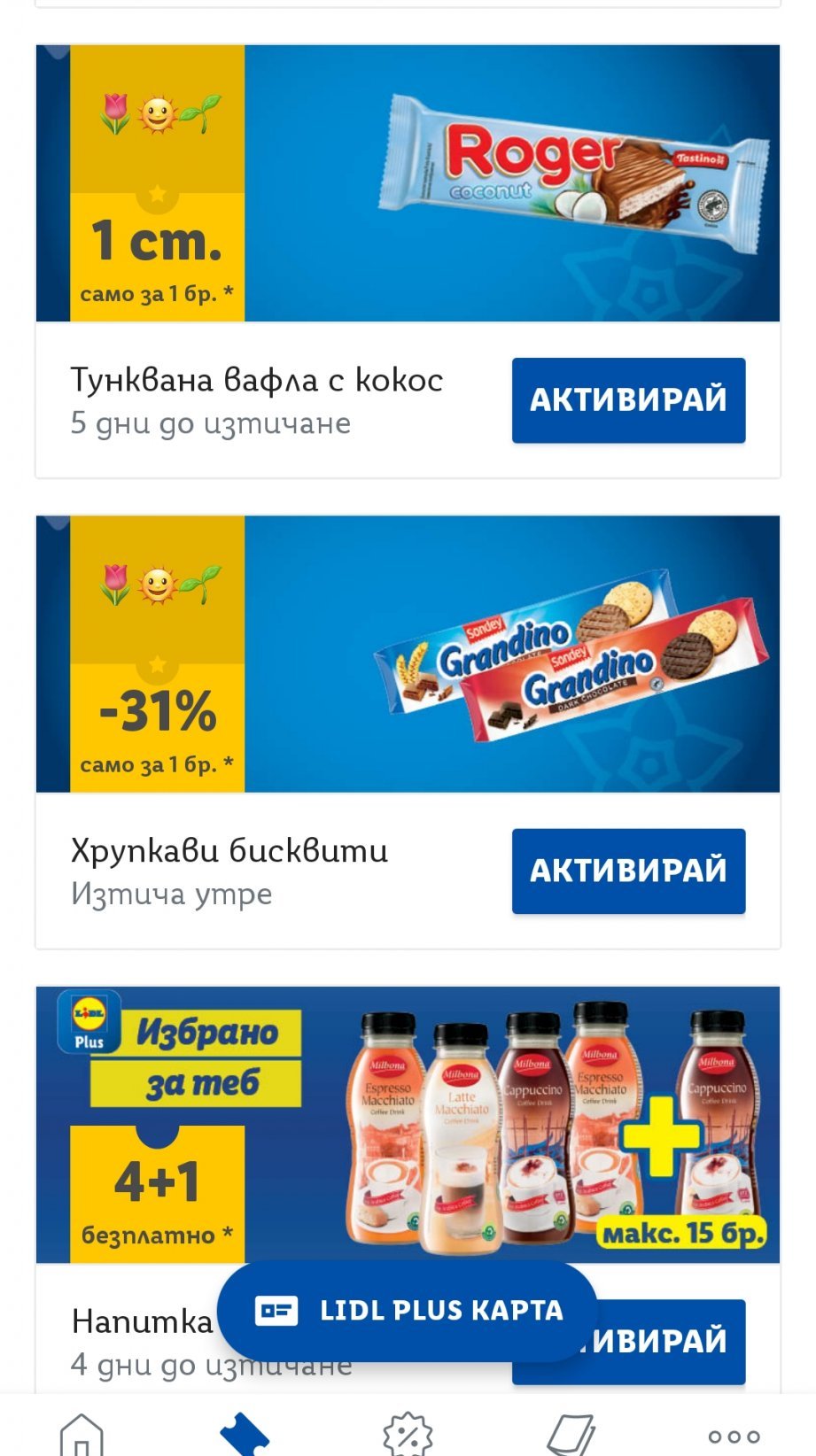Go to the home tab
Viewport: 816px width, 1456px height.
[82, 1433]
